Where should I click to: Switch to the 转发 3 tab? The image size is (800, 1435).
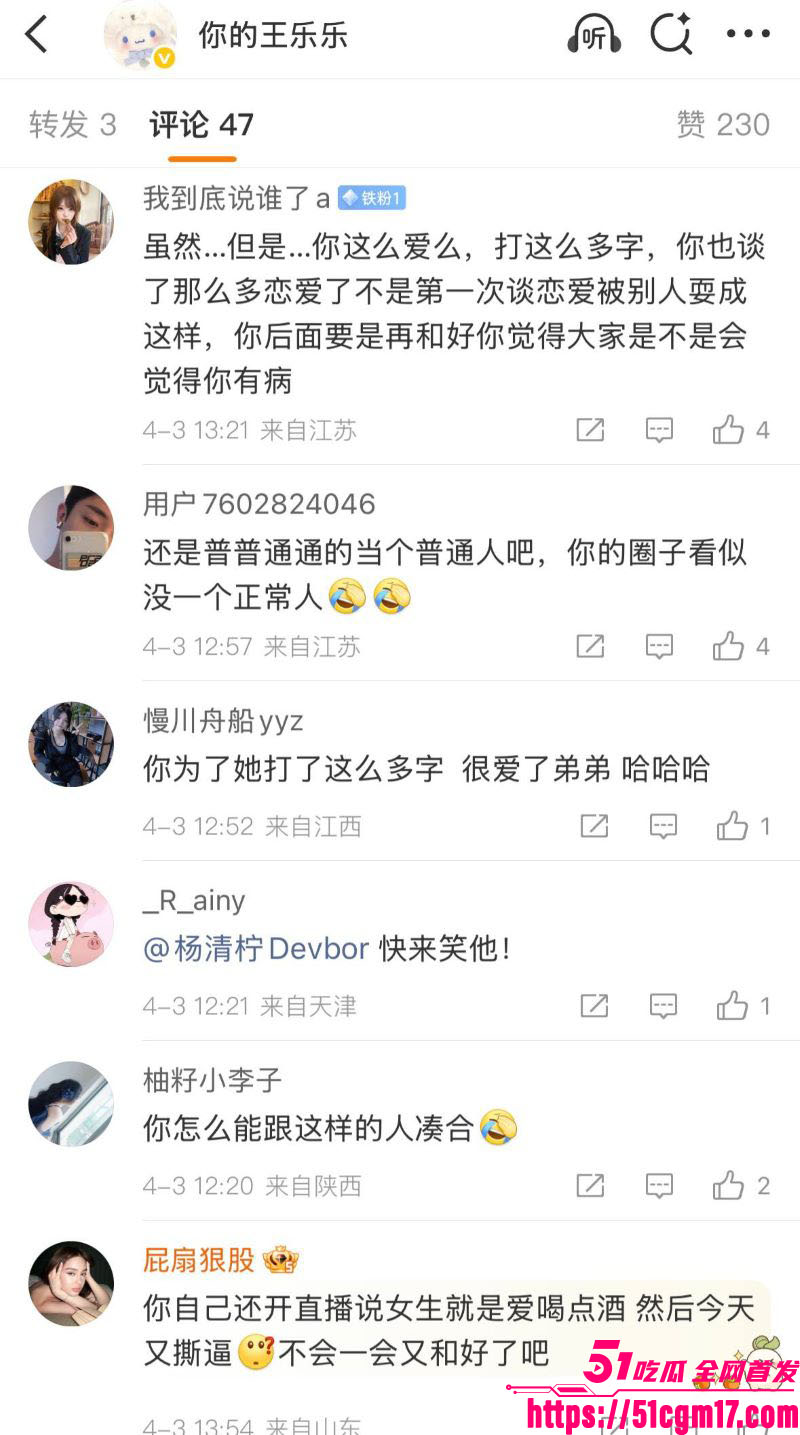[x=72, y=126]
